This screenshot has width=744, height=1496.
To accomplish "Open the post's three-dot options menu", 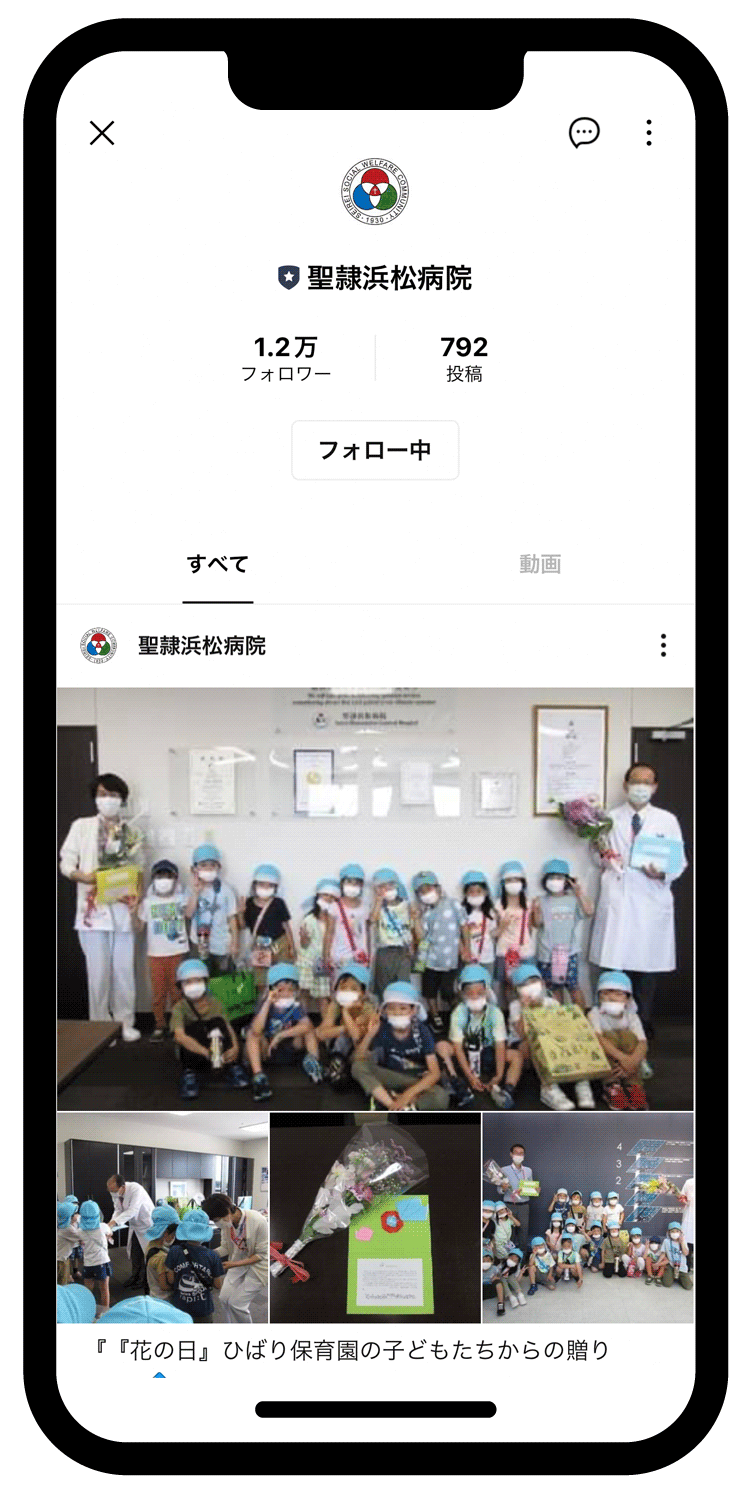I will pyautogui.click(x=663, y=646).
